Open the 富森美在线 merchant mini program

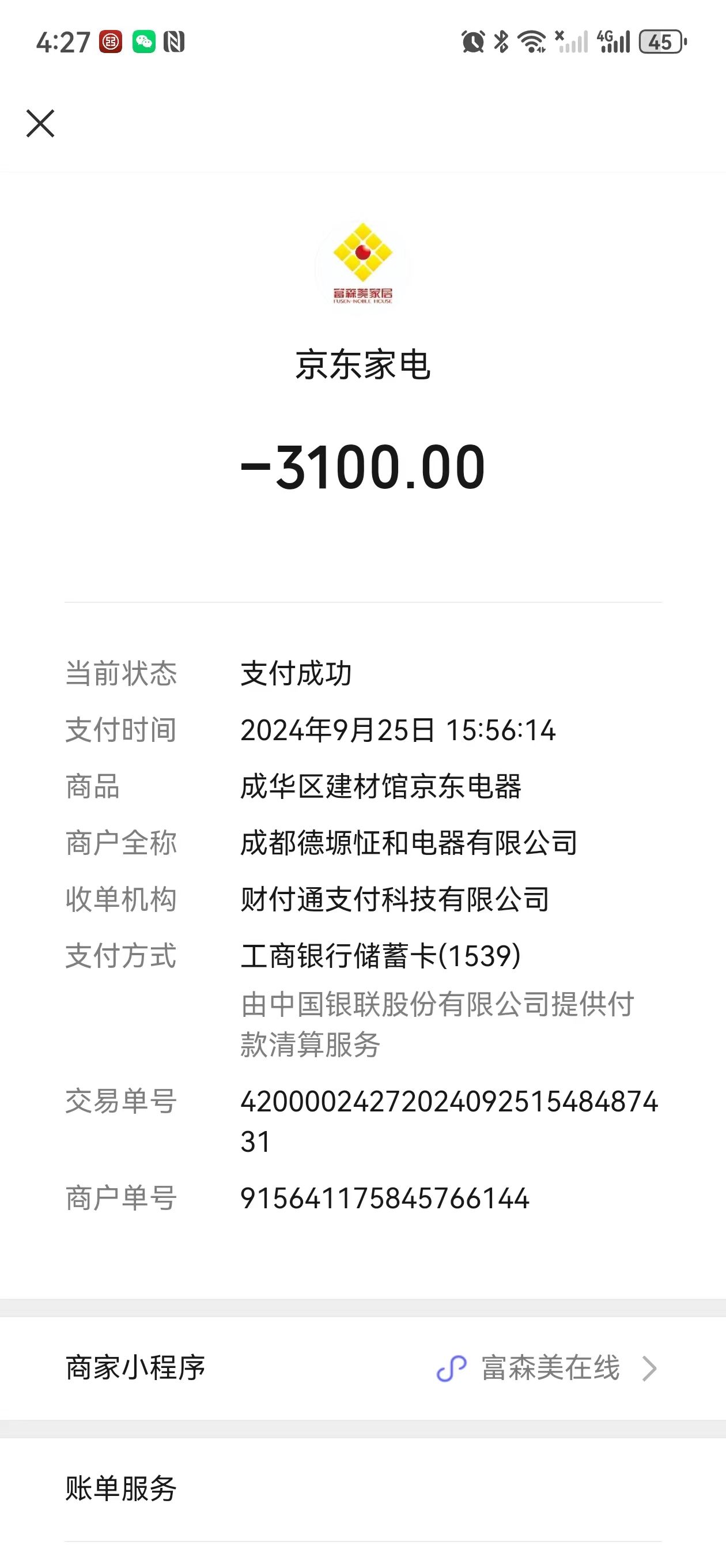coord(362,1369)
